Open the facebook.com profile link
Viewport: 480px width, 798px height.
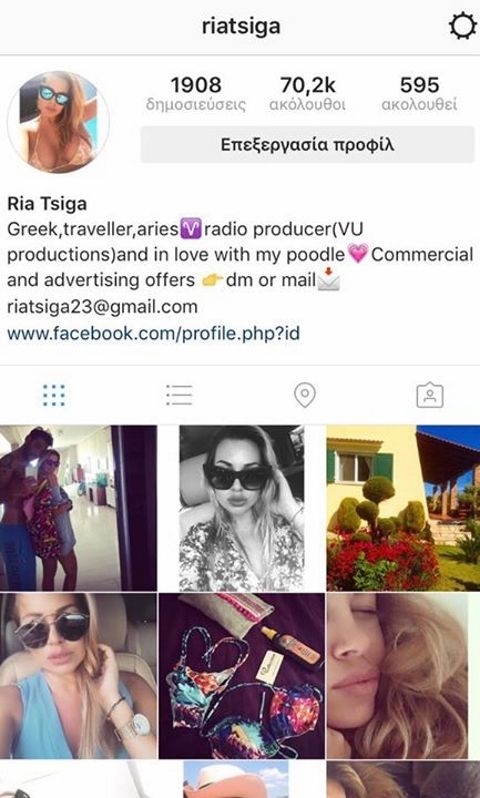[153, 333]
